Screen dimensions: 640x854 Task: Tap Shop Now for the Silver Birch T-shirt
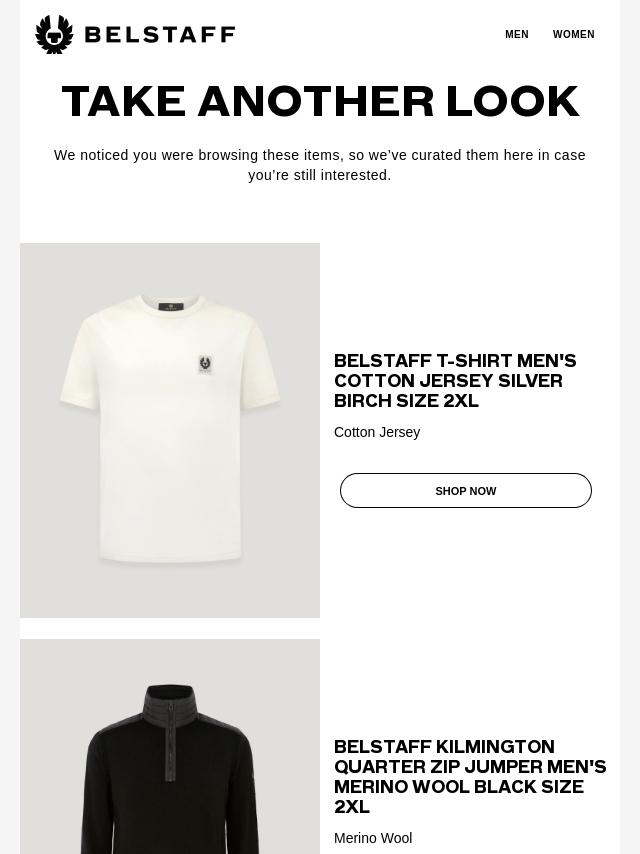(465, 491)
